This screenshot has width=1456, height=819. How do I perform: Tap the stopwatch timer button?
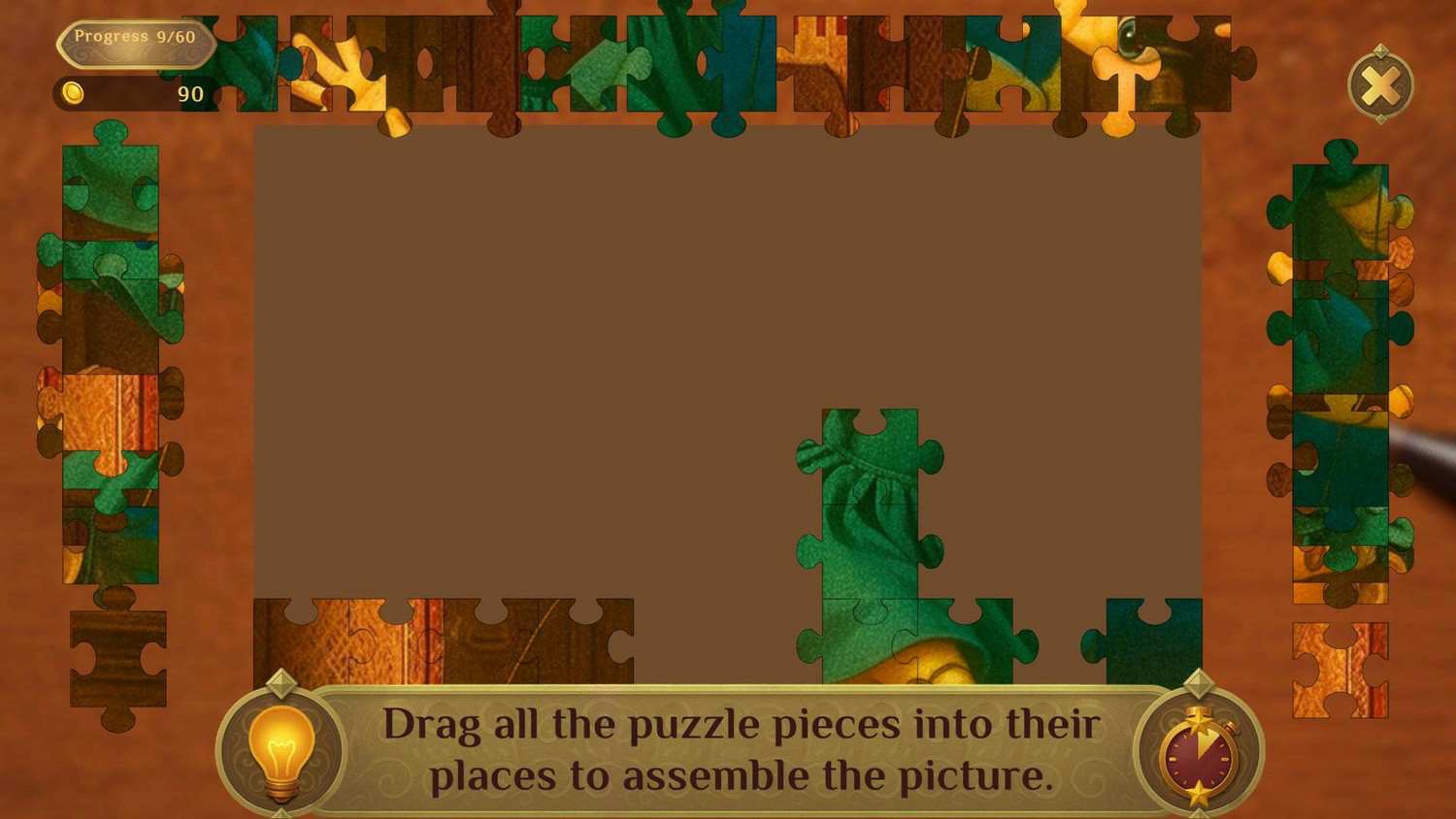1200,754
